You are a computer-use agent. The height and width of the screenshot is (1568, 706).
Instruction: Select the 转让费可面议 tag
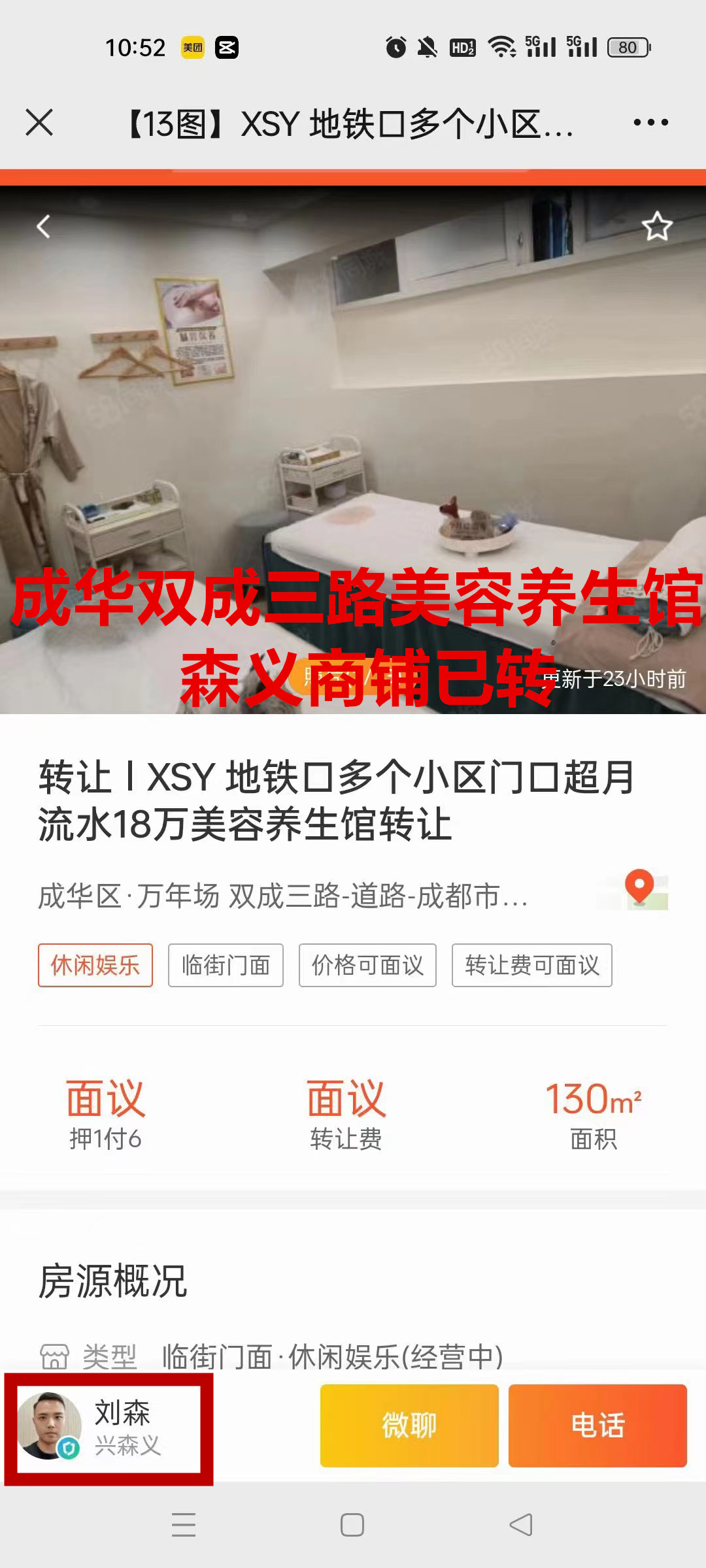click(x=531, y=965)
